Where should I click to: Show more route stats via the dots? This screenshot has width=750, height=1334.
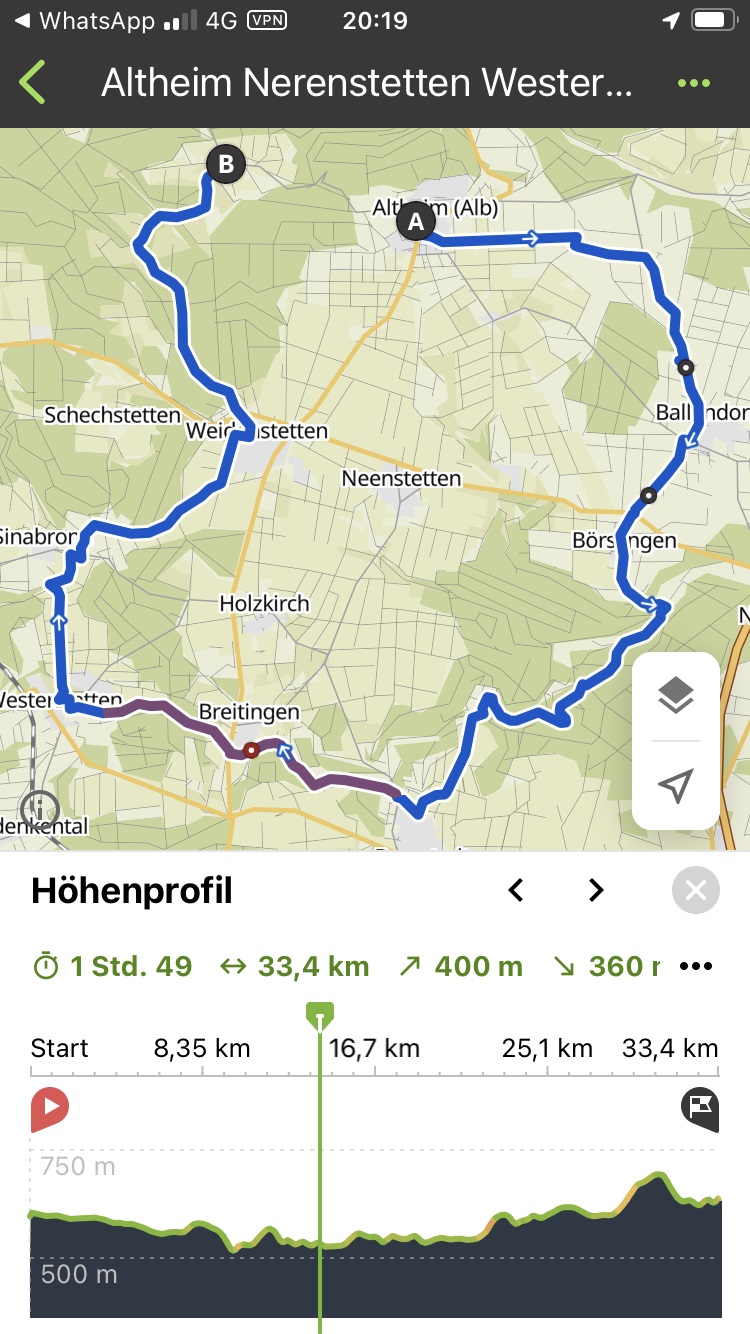(x=696, y=967)
